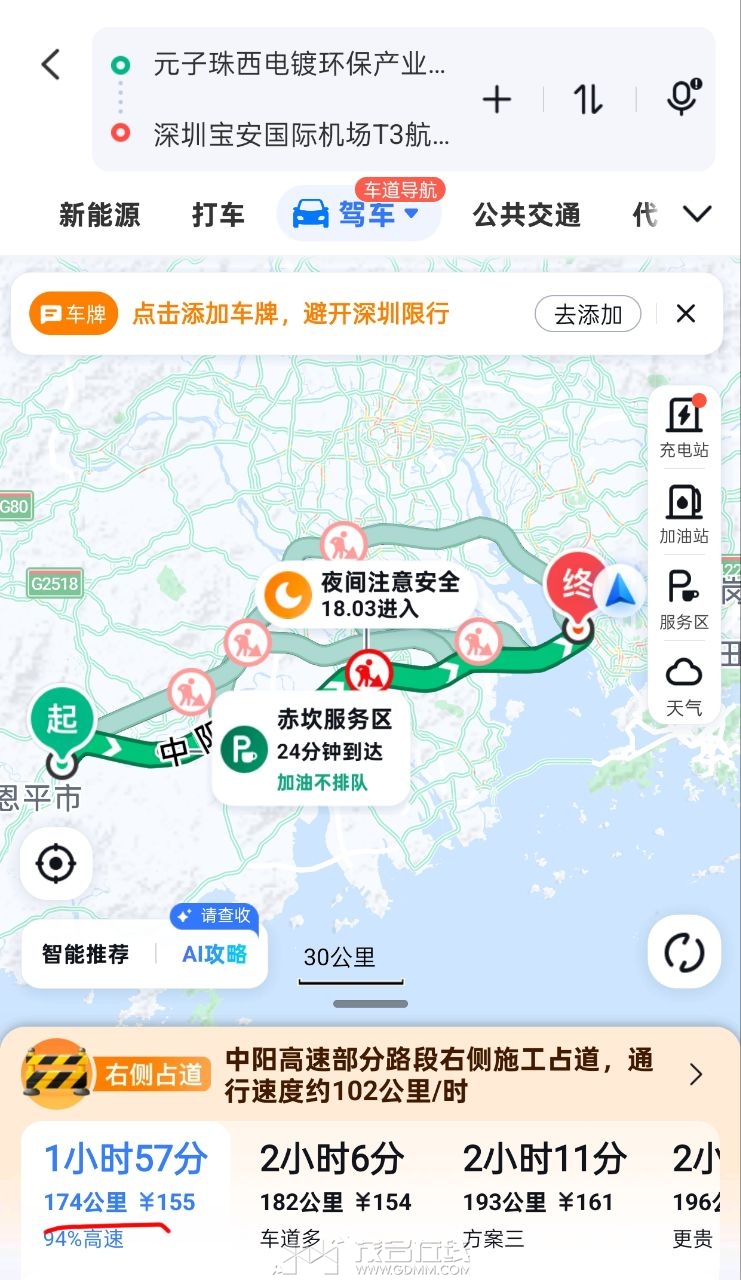Viewport: 741px width, 1280px height.
Task: Expand more travel modes chevron
Action: (x=696, y=214)
